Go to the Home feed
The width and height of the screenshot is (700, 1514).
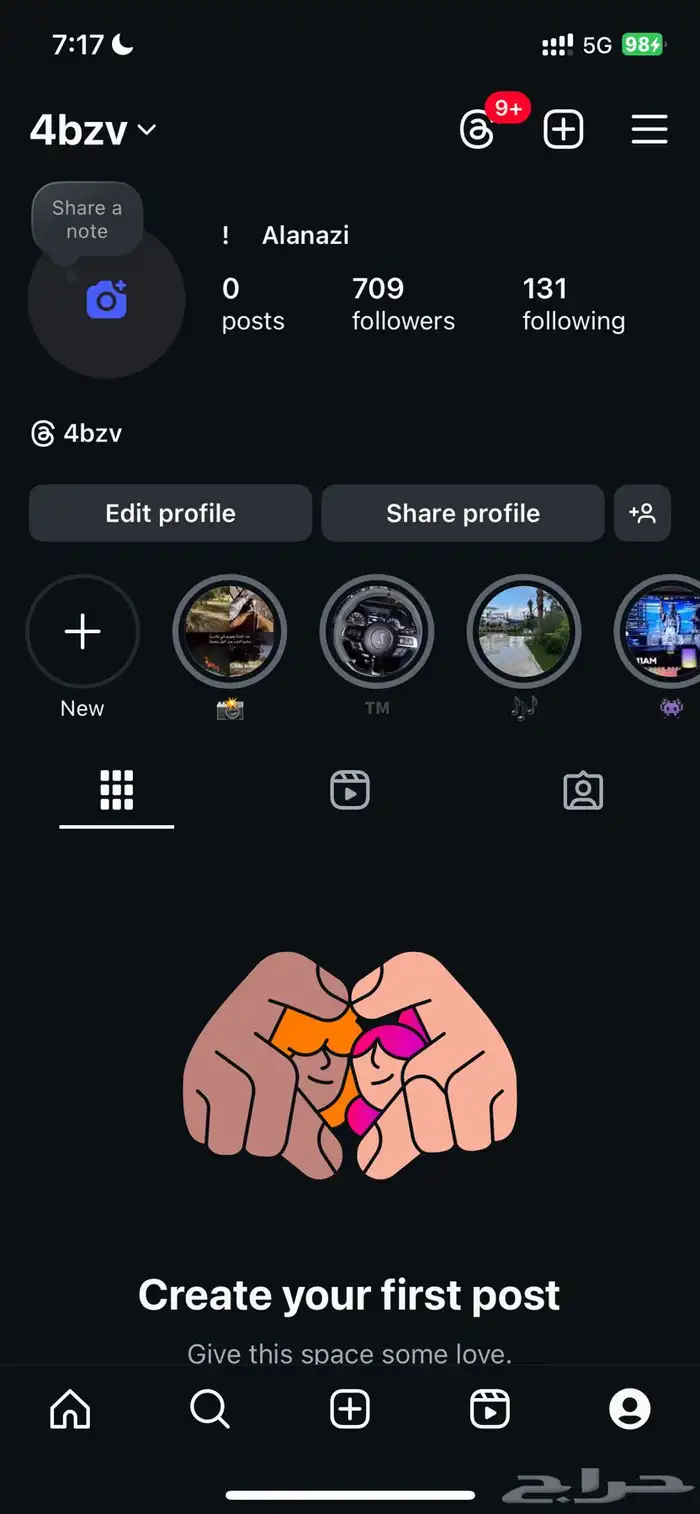(x=70, y=1409)
